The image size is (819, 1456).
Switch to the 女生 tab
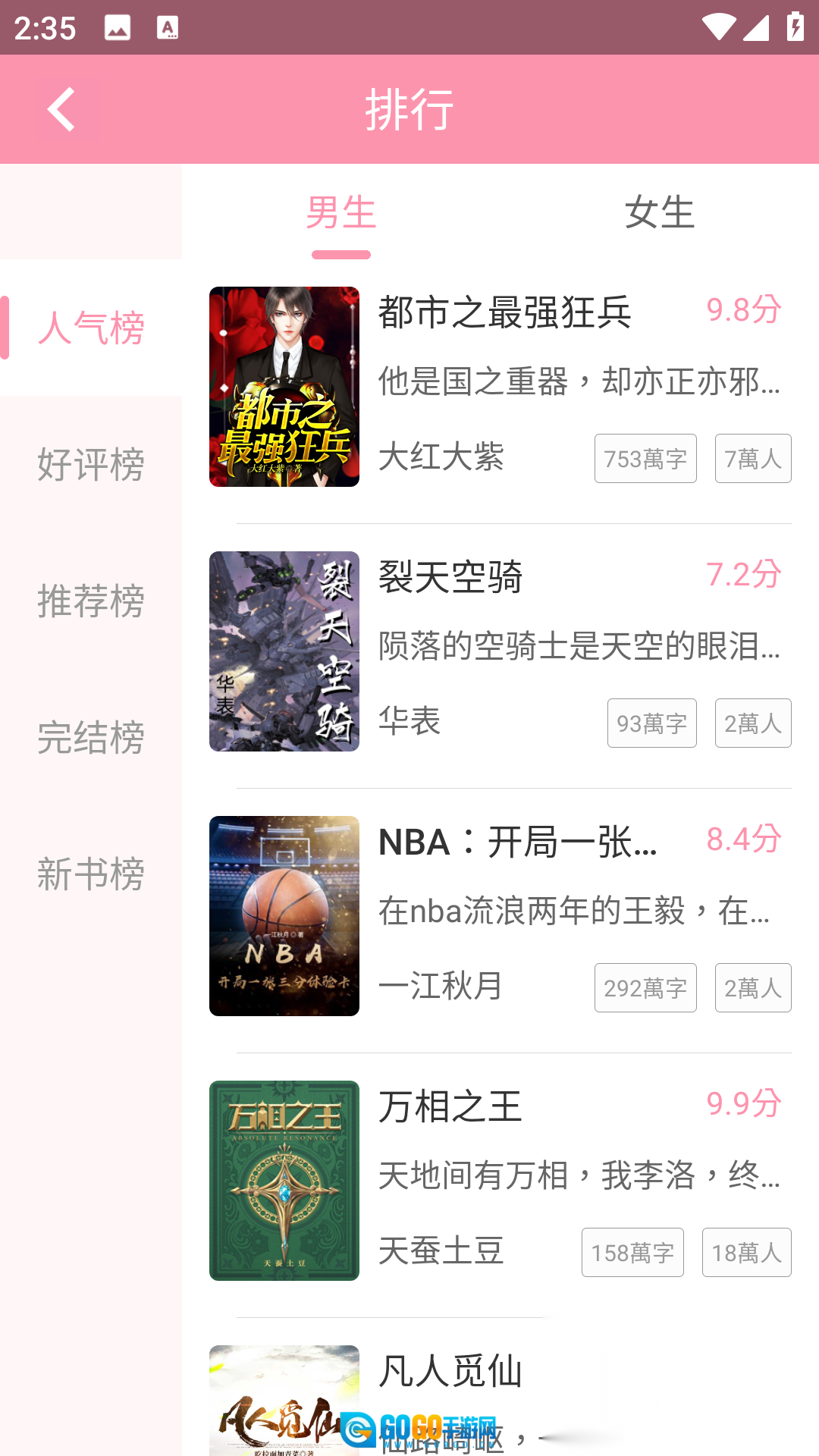coord(659,212)
